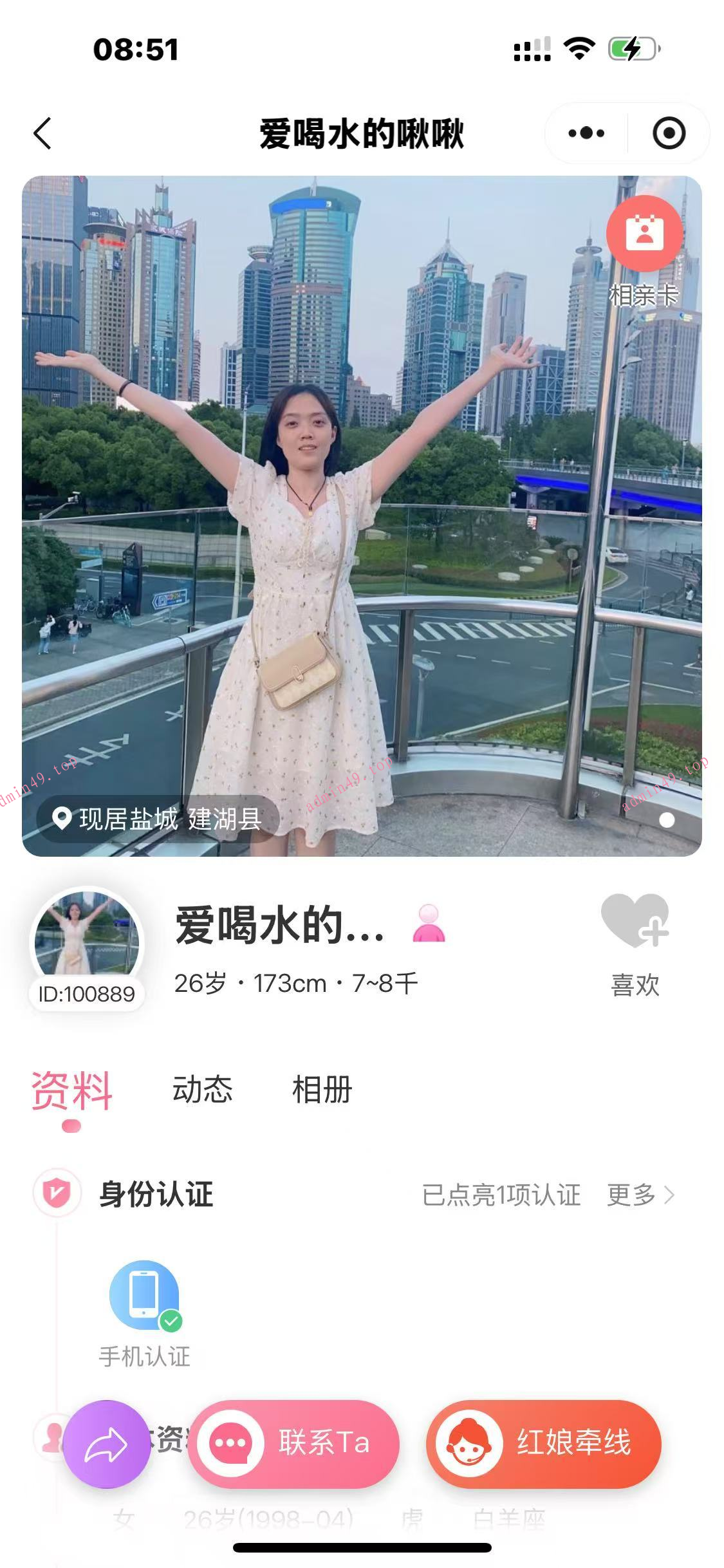Share this profile with the purple arrow
The height and width of the screenshot is (1568, 724).
107,1444
